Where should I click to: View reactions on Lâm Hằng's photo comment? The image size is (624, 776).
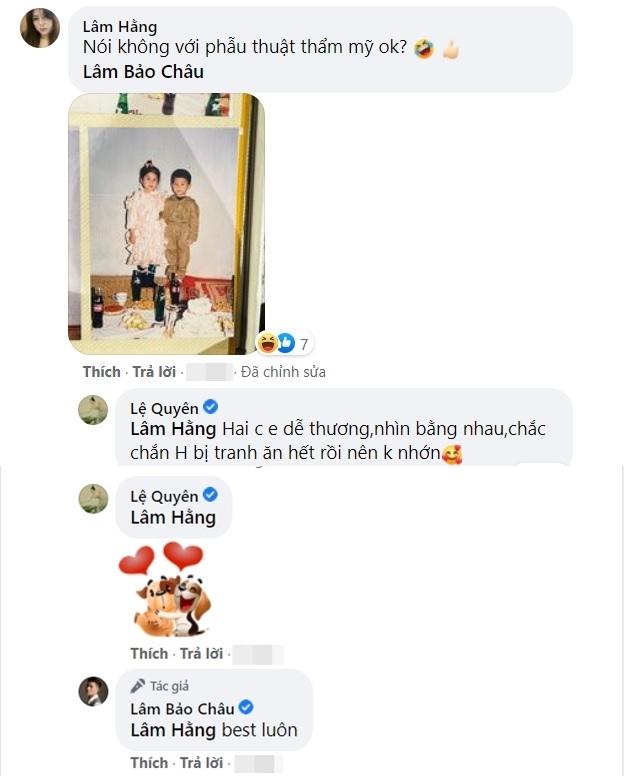pyautogui.click(x=285, y=344)
